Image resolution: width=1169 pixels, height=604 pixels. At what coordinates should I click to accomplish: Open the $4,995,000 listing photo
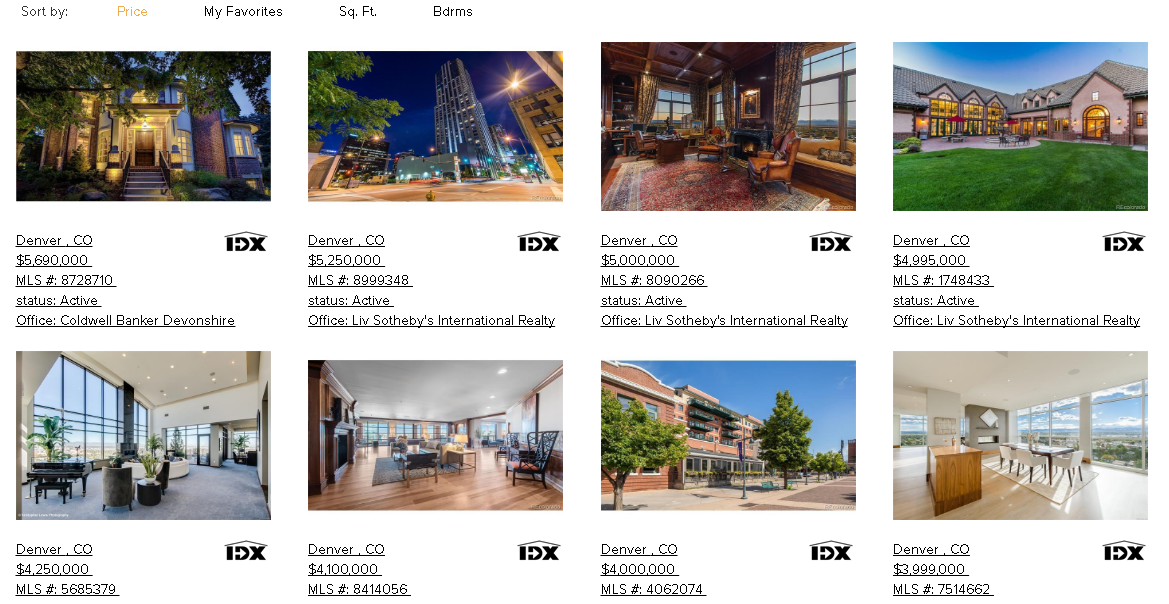(x=1020, y=126)
